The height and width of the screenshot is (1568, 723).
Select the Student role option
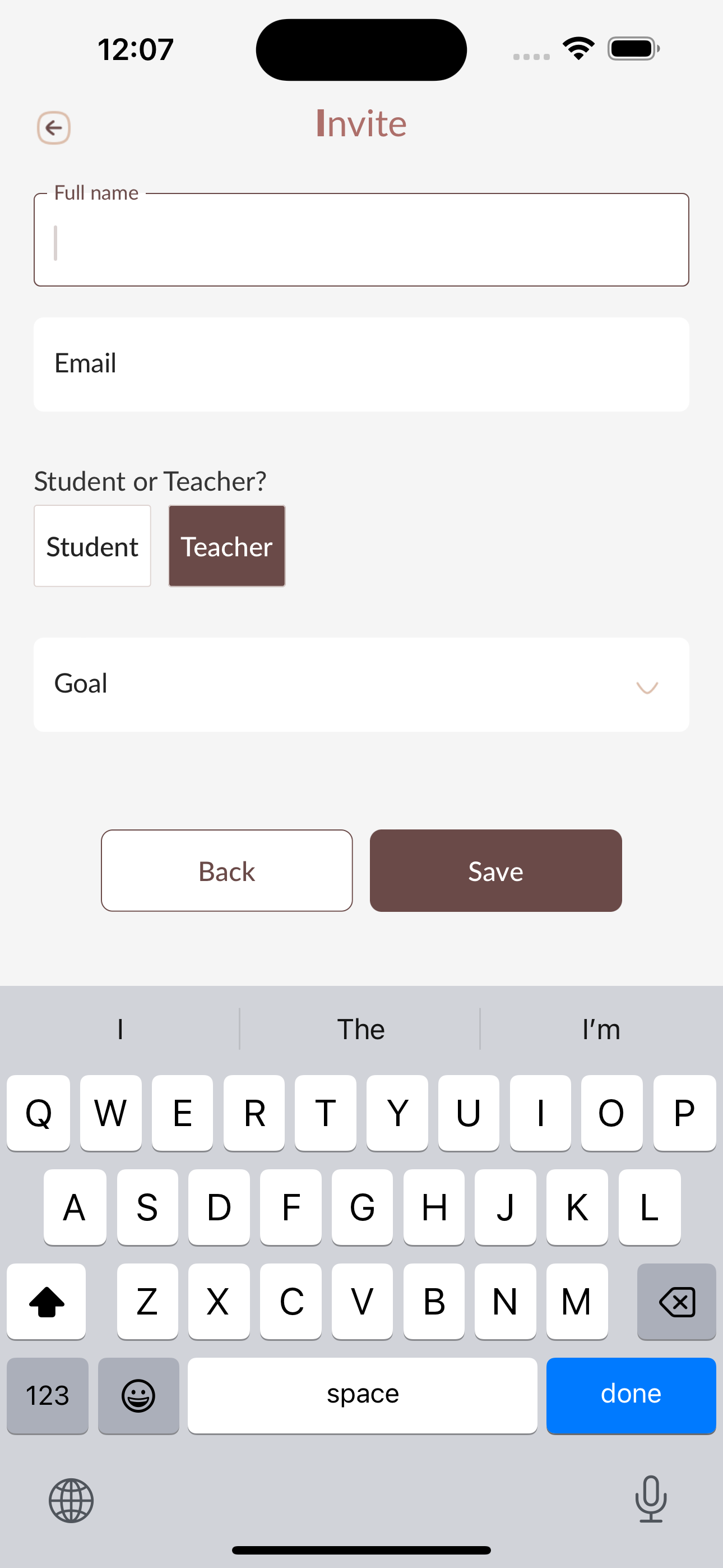pos(92,546)
